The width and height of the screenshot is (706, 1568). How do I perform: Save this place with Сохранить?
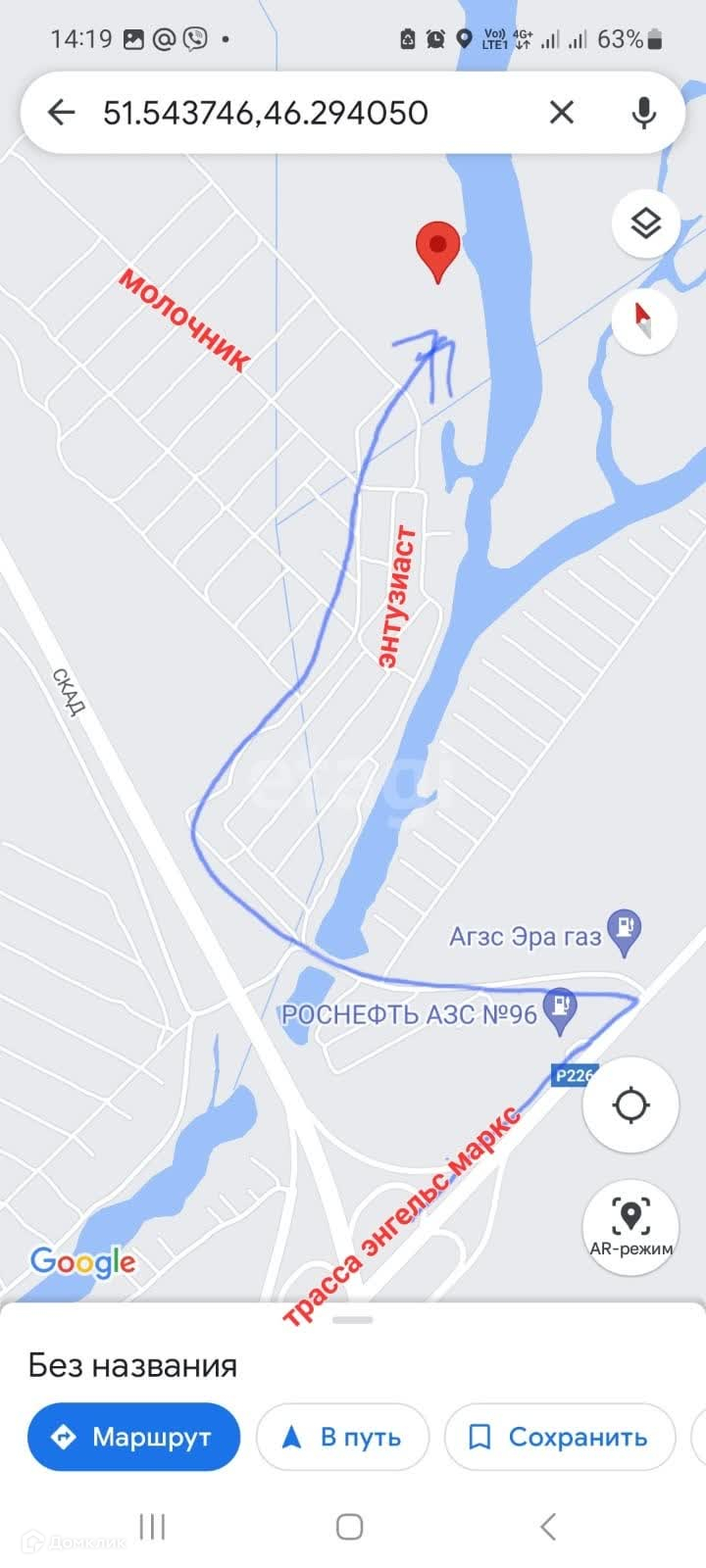(560, 1437)
